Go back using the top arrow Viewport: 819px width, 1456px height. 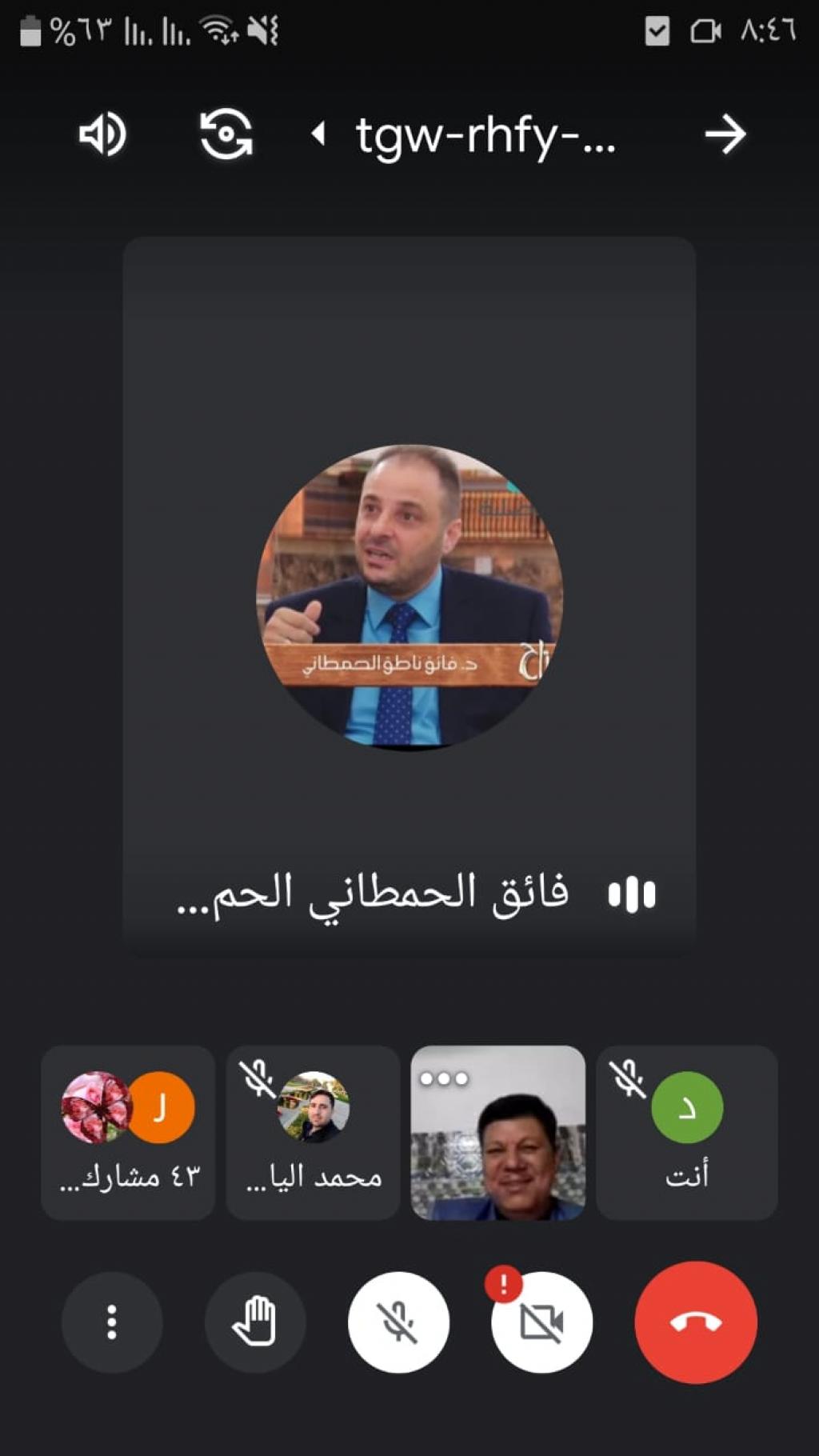click(725, 134)
